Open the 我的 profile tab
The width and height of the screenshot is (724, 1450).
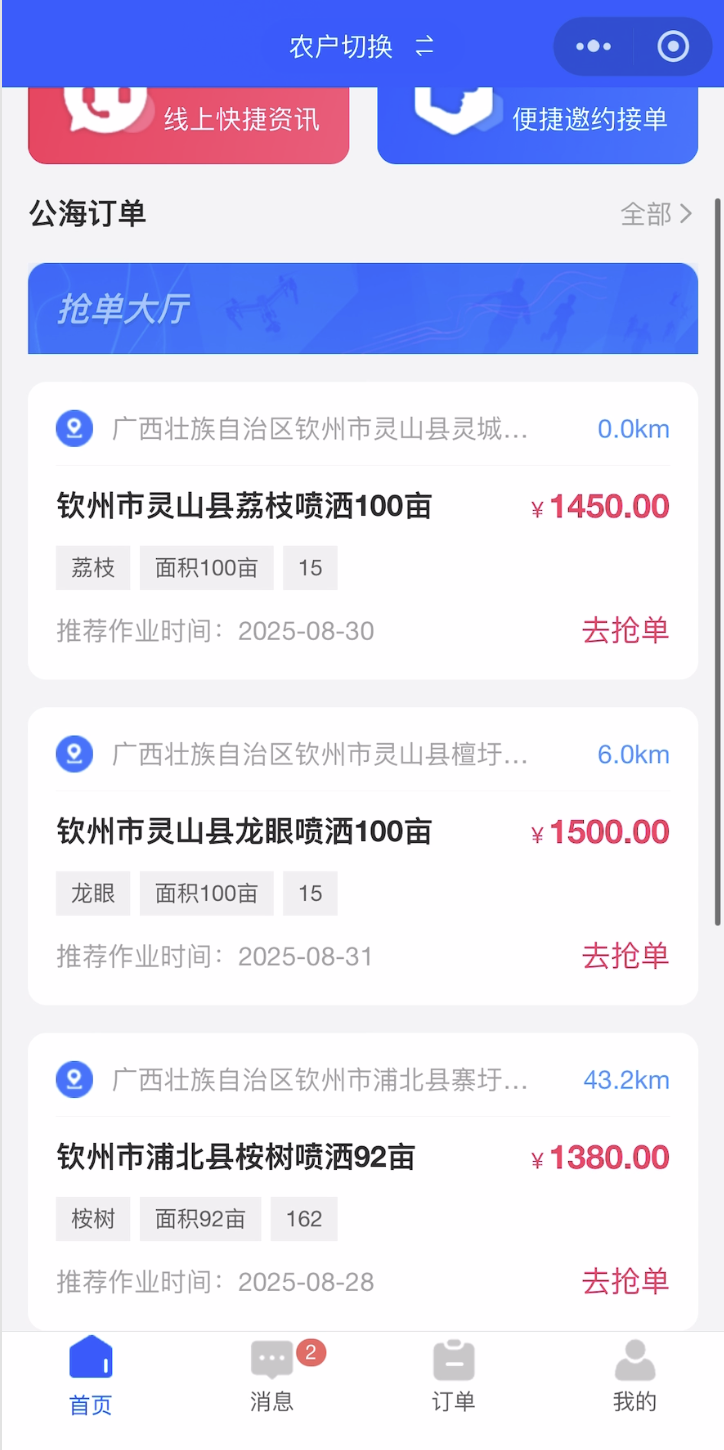634,1377
